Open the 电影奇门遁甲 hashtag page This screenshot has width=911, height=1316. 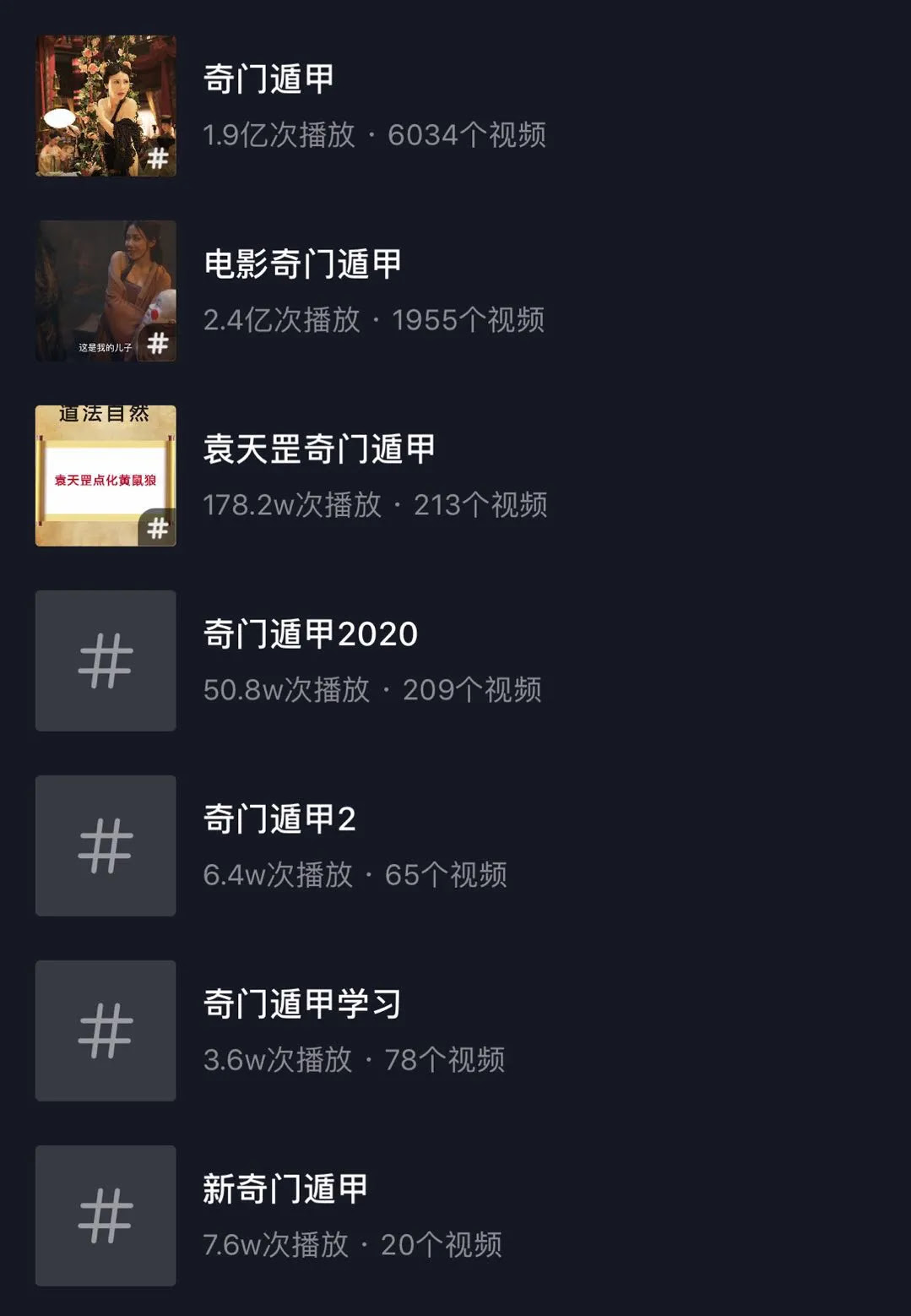[x=301, y=264]
